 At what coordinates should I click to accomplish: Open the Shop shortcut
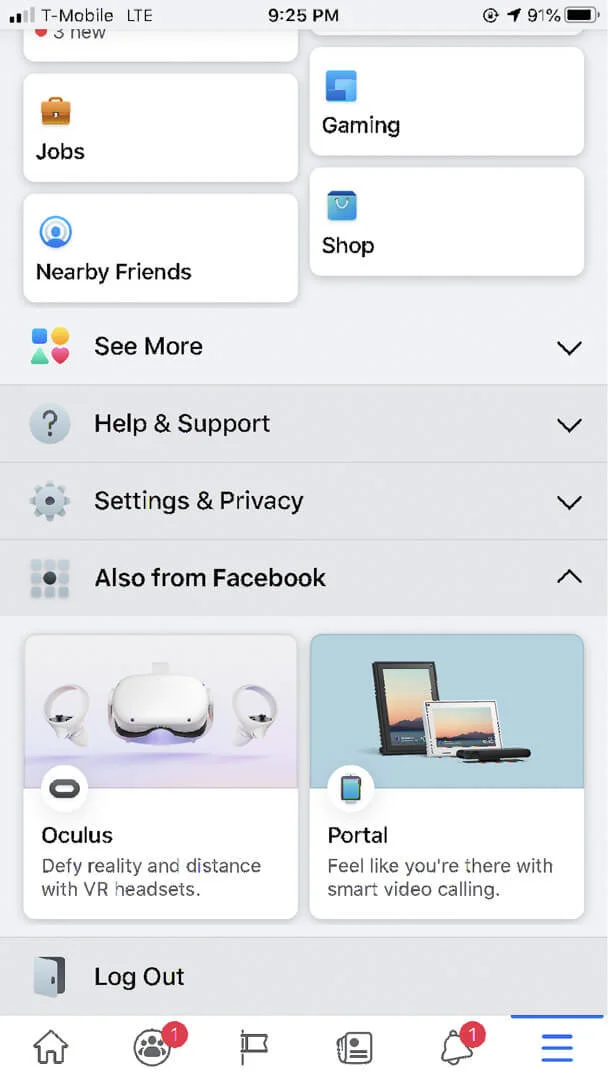[x=447, y=222]
